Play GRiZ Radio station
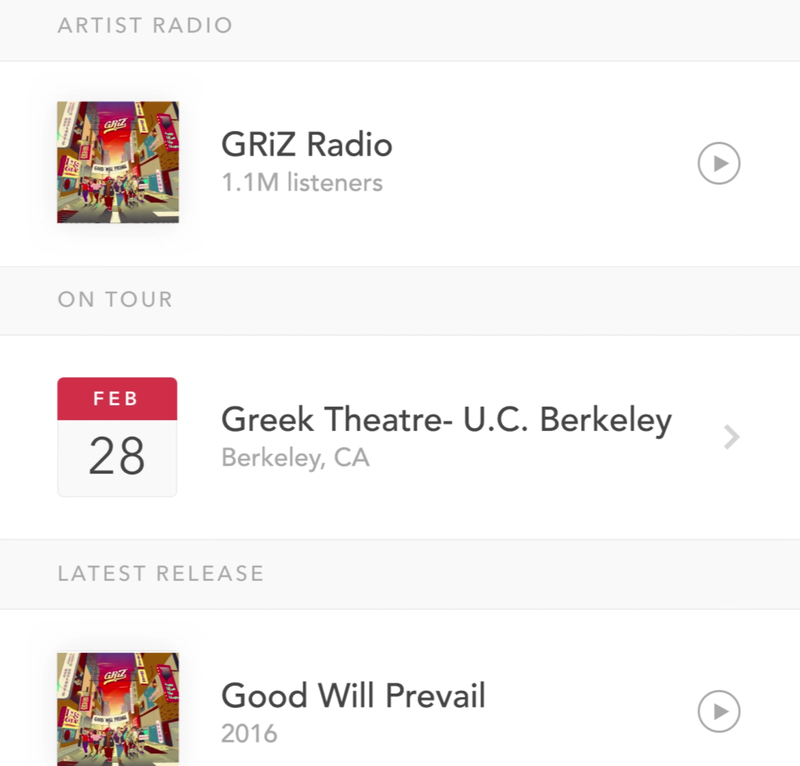800x766 pixels. (x=718, y=163)
